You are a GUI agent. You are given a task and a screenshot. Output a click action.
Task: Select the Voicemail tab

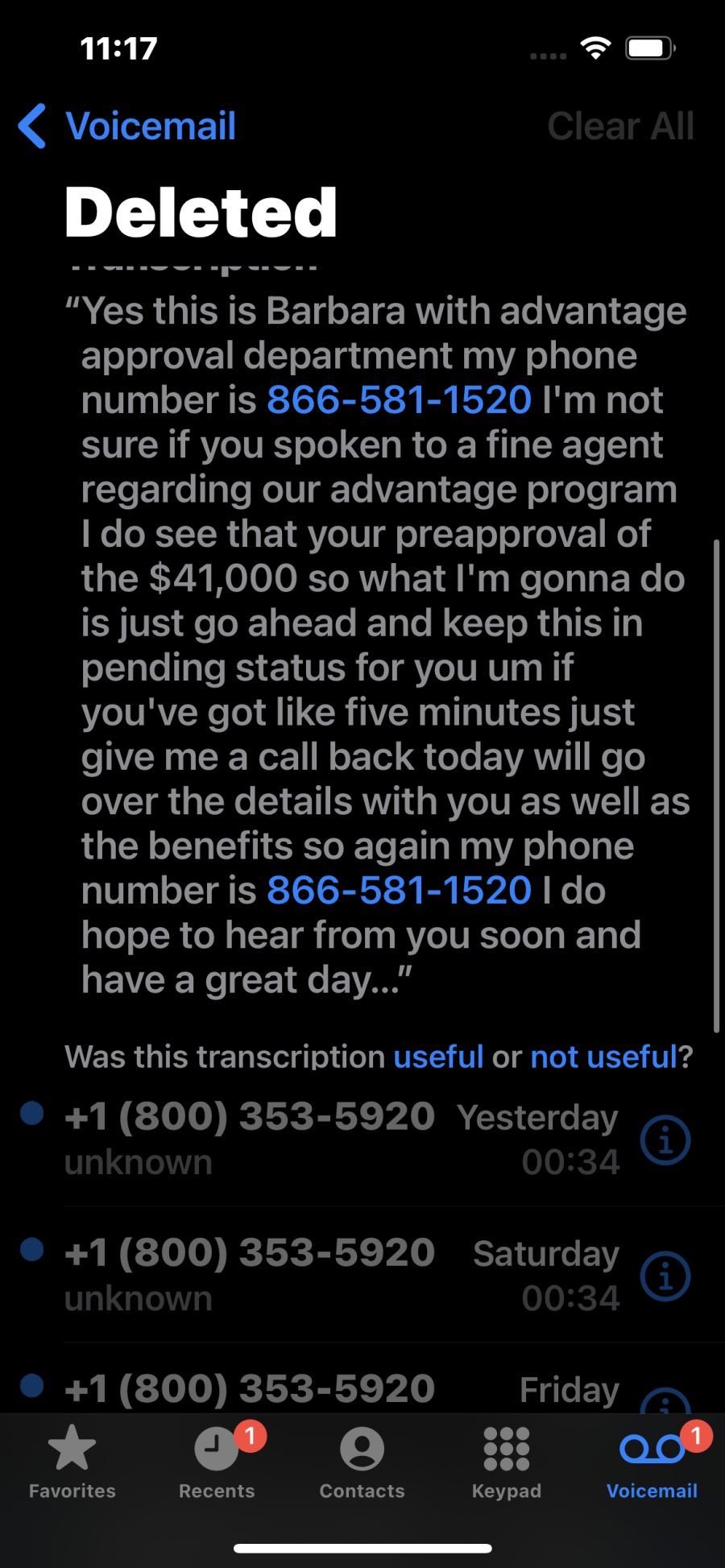pos(652,1462)
